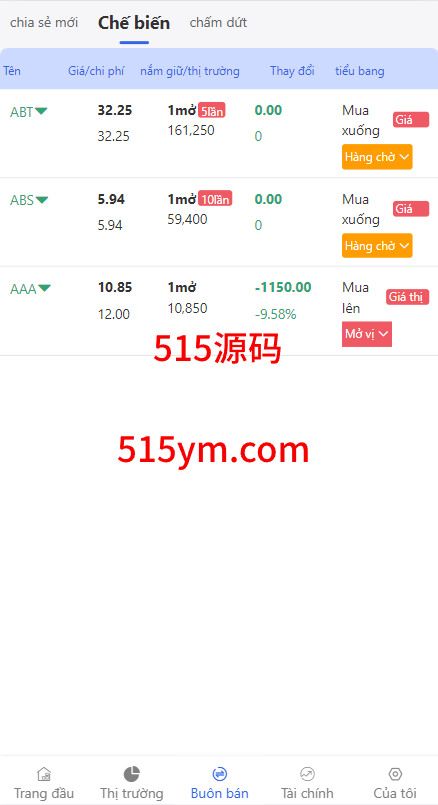Switch to the chia sẻ mới tab
The image size is (438, 805).
pos(44,23)
